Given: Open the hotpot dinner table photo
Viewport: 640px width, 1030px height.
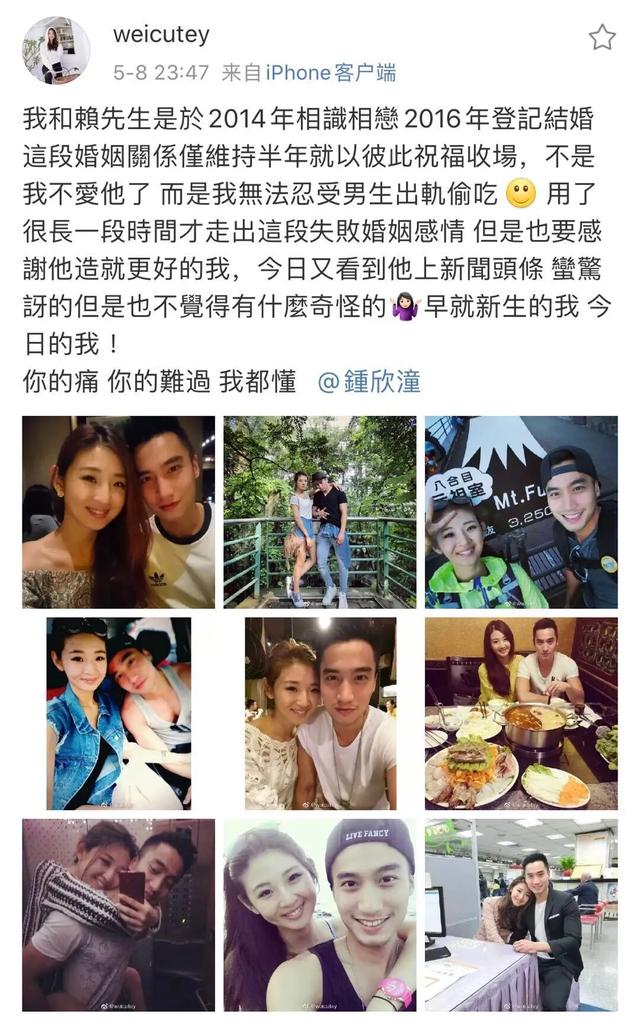Looking at the screenshot, I should coord(521,713).
